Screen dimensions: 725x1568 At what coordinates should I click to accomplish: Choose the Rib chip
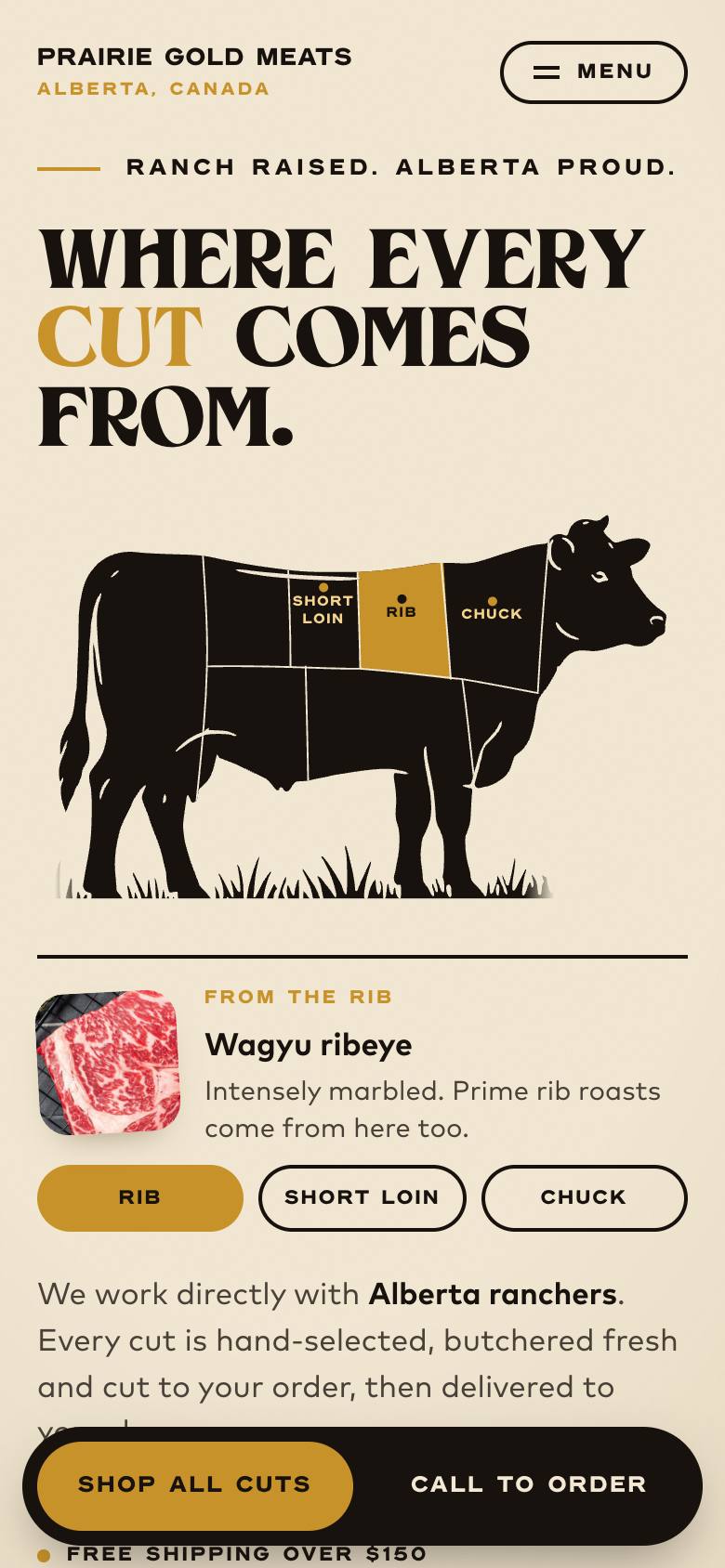point(140,1197)
